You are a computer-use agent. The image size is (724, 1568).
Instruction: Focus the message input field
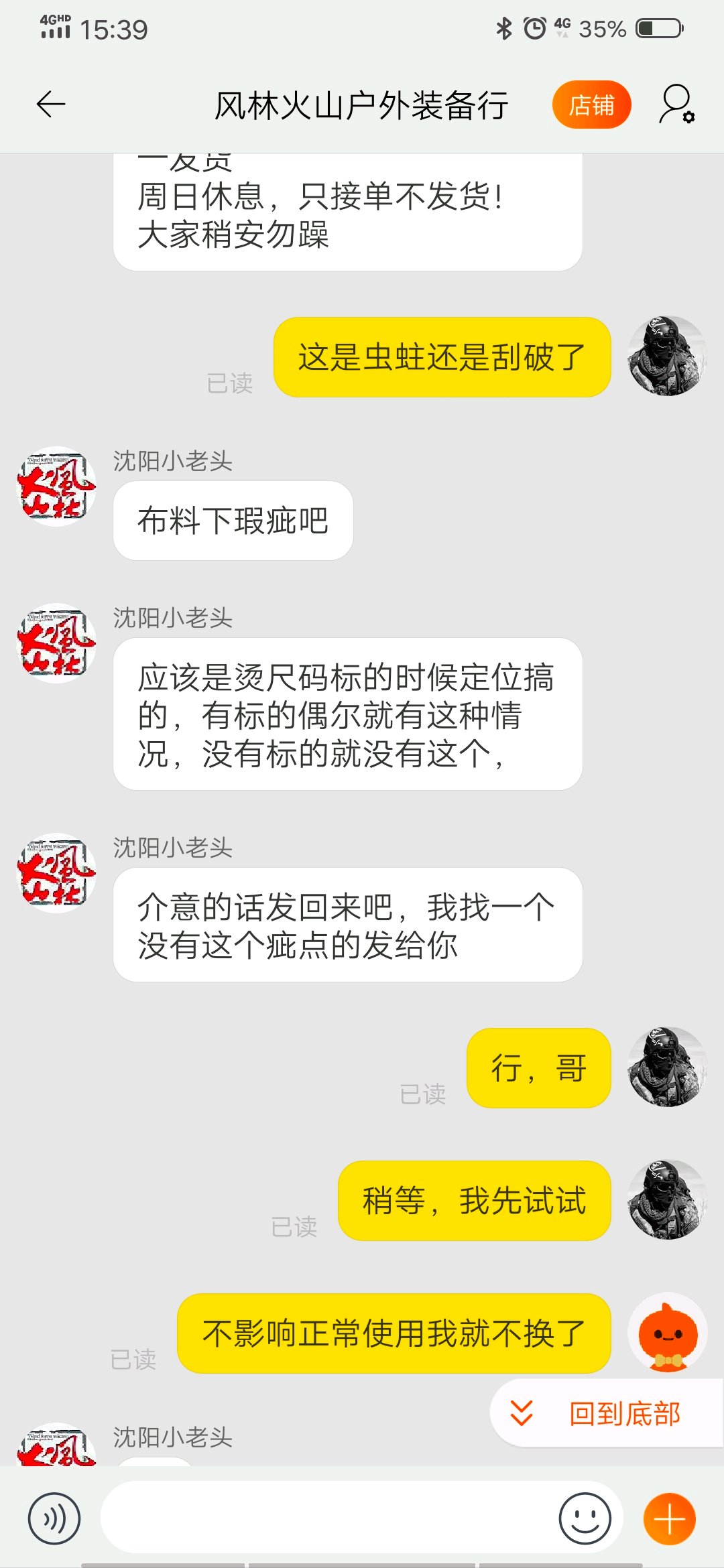[328, 1518]
